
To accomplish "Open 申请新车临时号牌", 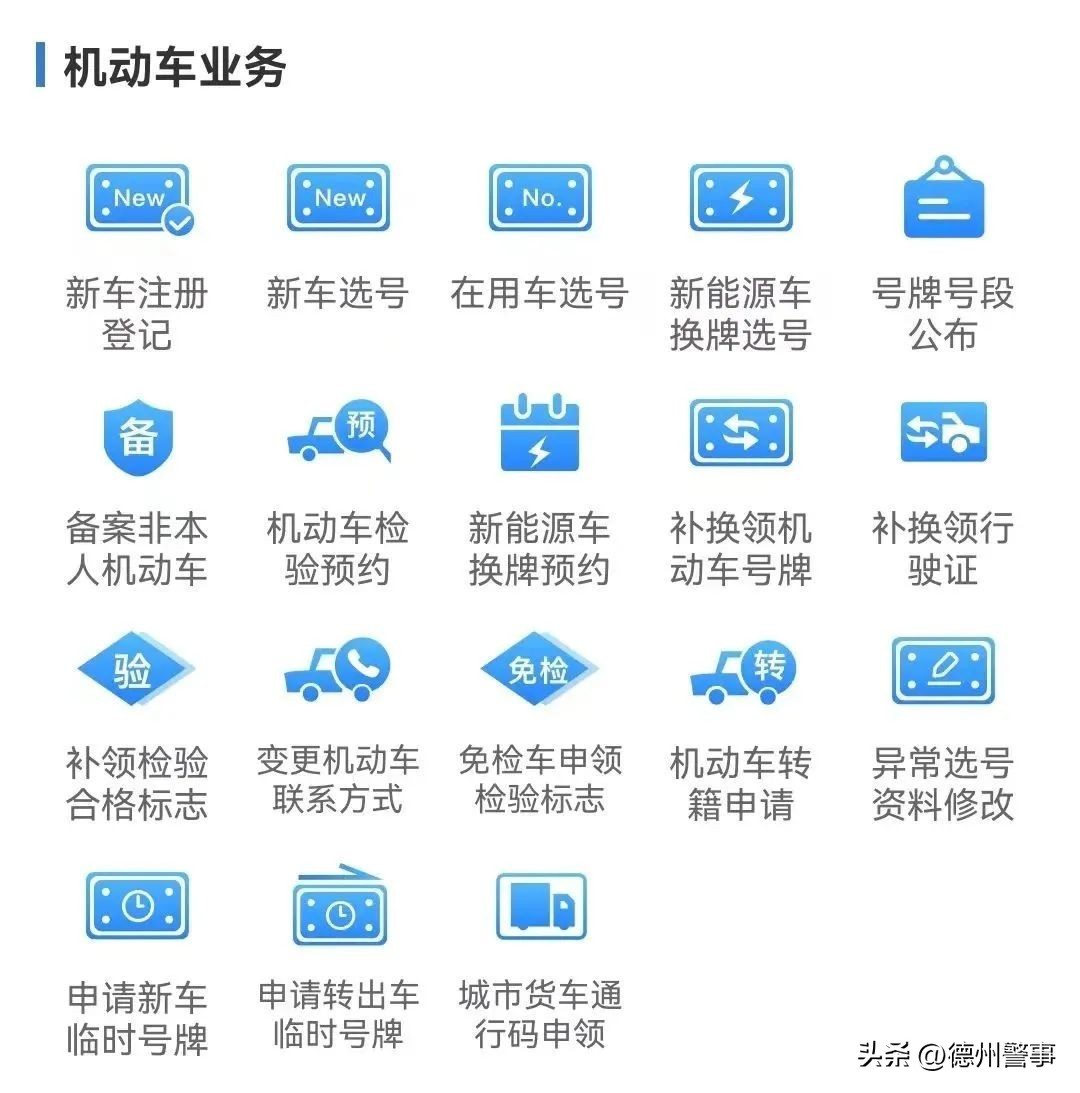I will pos(137,907).
